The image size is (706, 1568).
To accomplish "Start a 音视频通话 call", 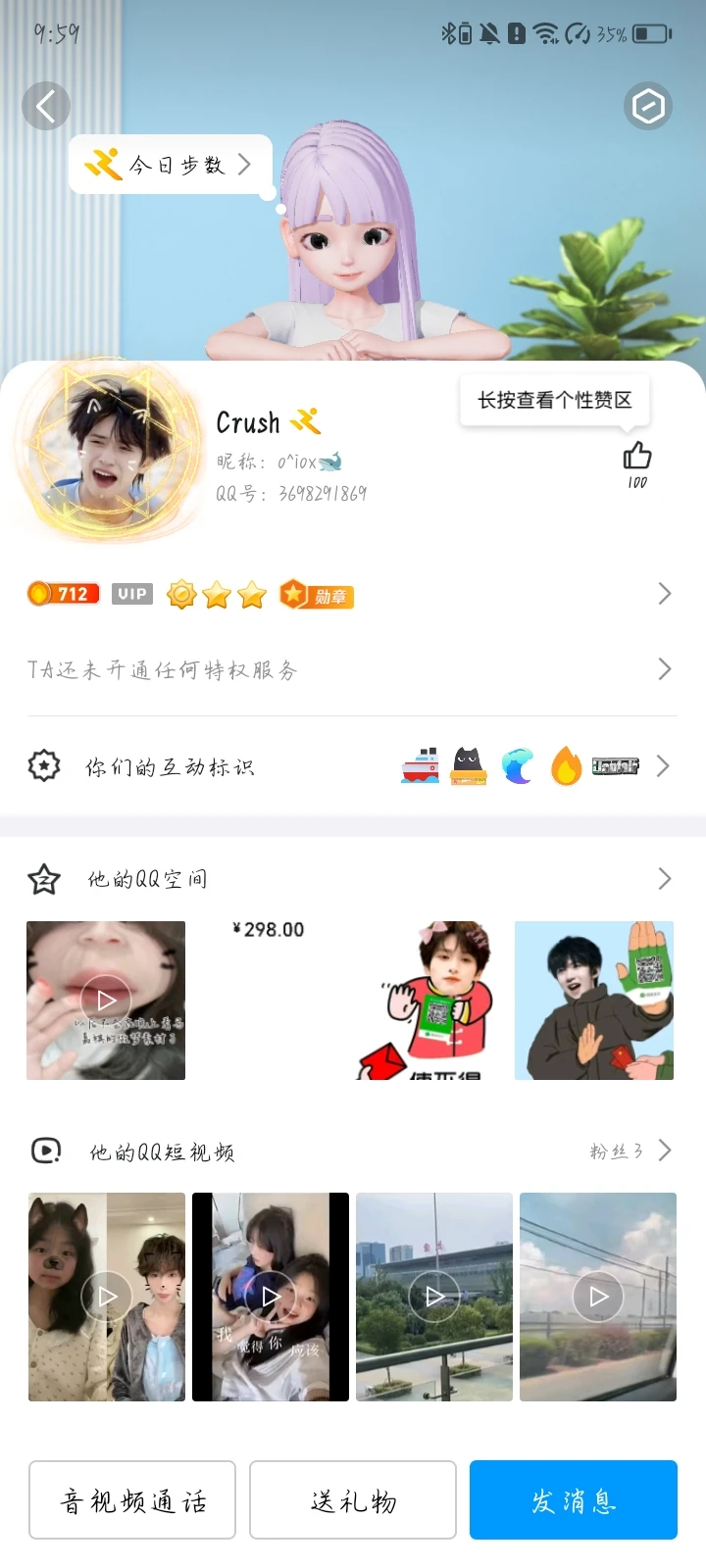I will pyautogui.click(x=132, y=1500).
